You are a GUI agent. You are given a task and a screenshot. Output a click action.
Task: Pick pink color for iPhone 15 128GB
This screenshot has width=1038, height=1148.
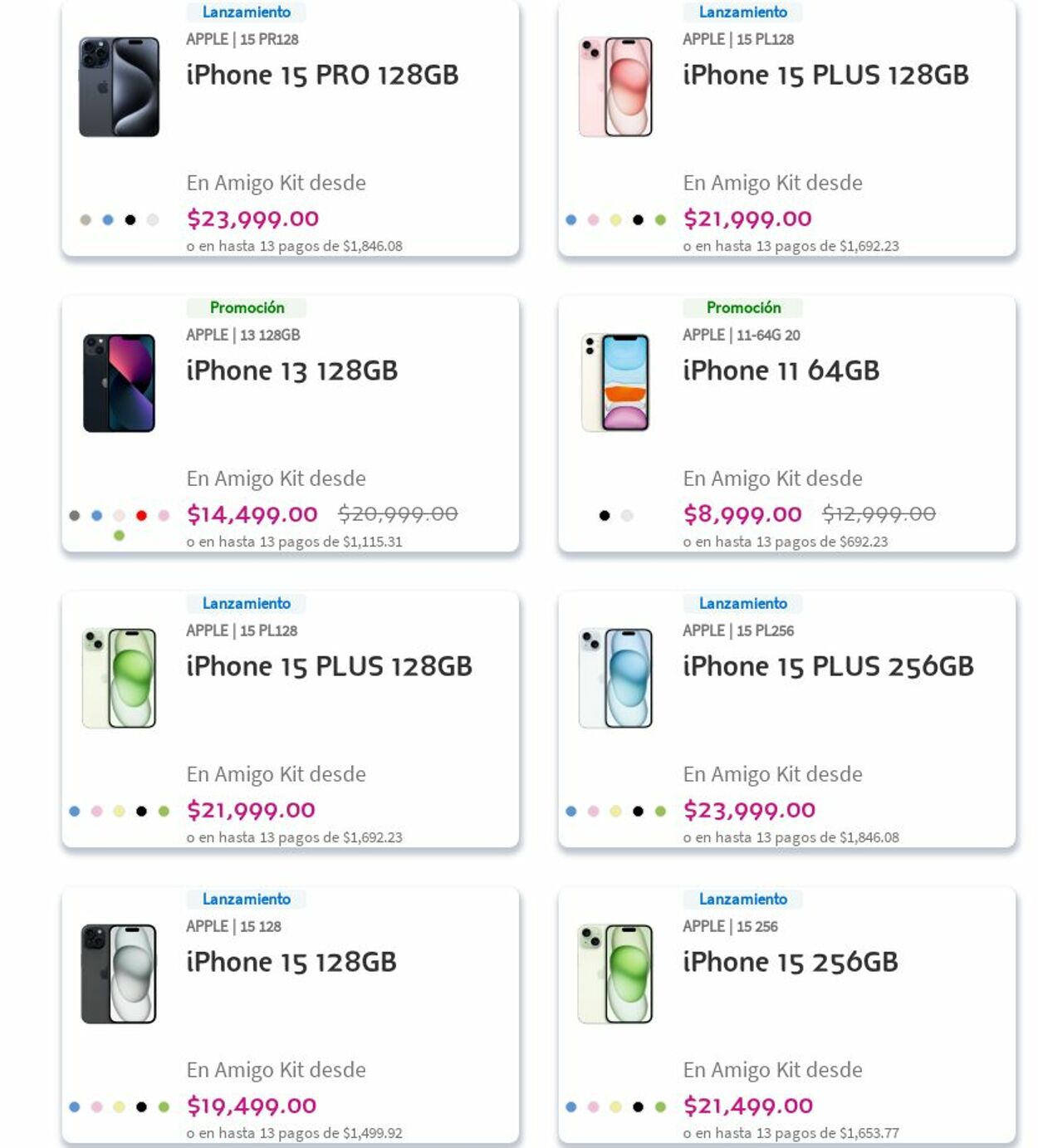point(97,1107)
